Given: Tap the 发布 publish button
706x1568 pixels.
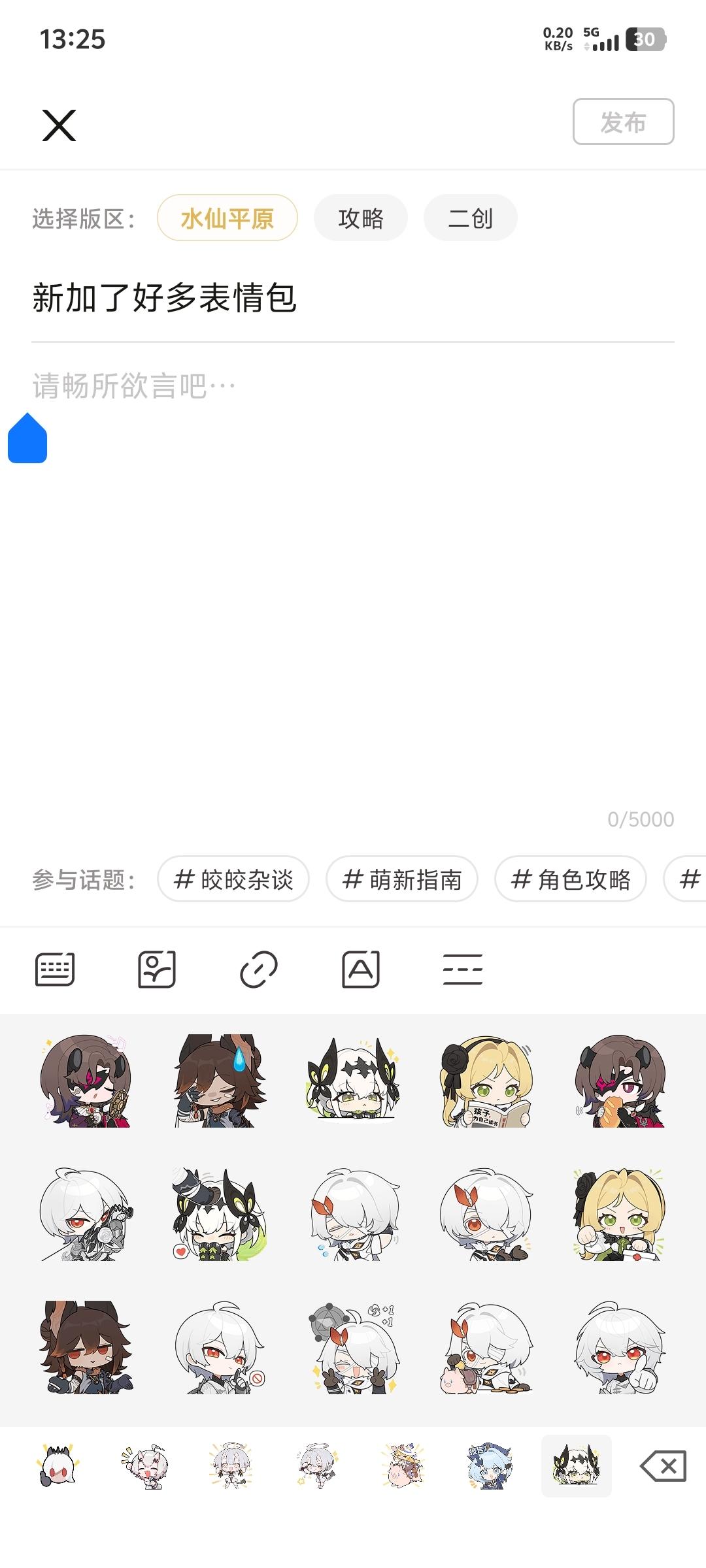Looking at the screenshot, I should (x=623, y=122).
